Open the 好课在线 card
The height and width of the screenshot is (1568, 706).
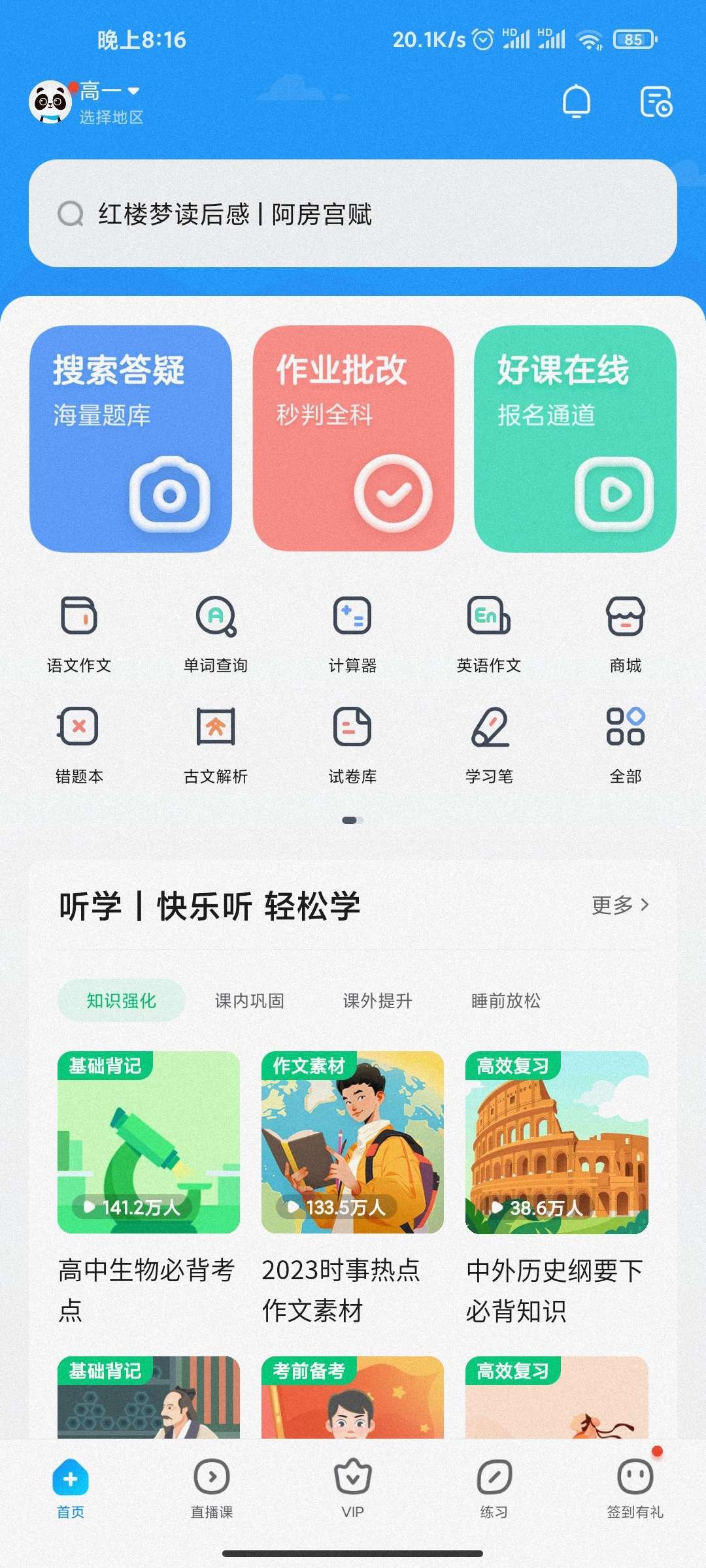575,438
